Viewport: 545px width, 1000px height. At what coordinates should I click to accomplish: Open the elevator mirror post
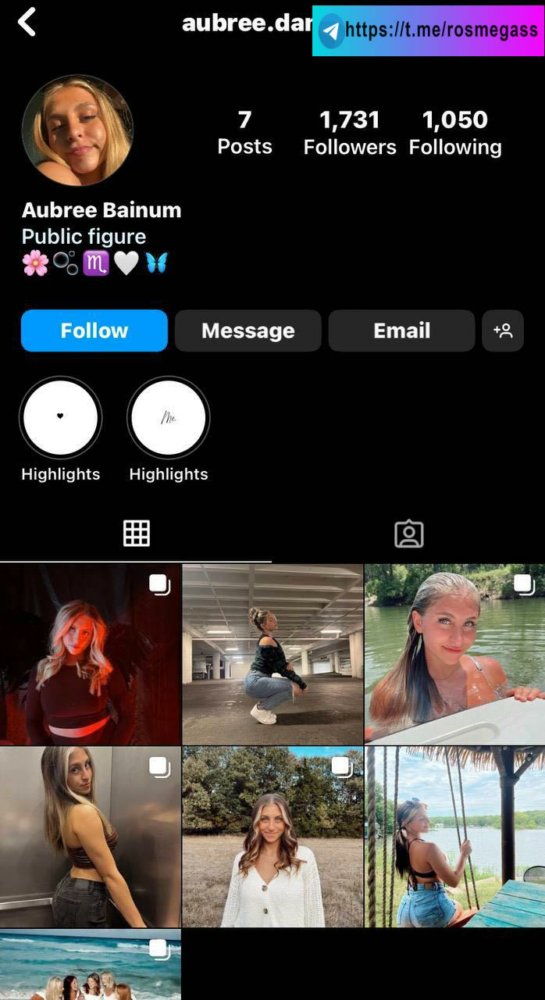coord(91,837)
